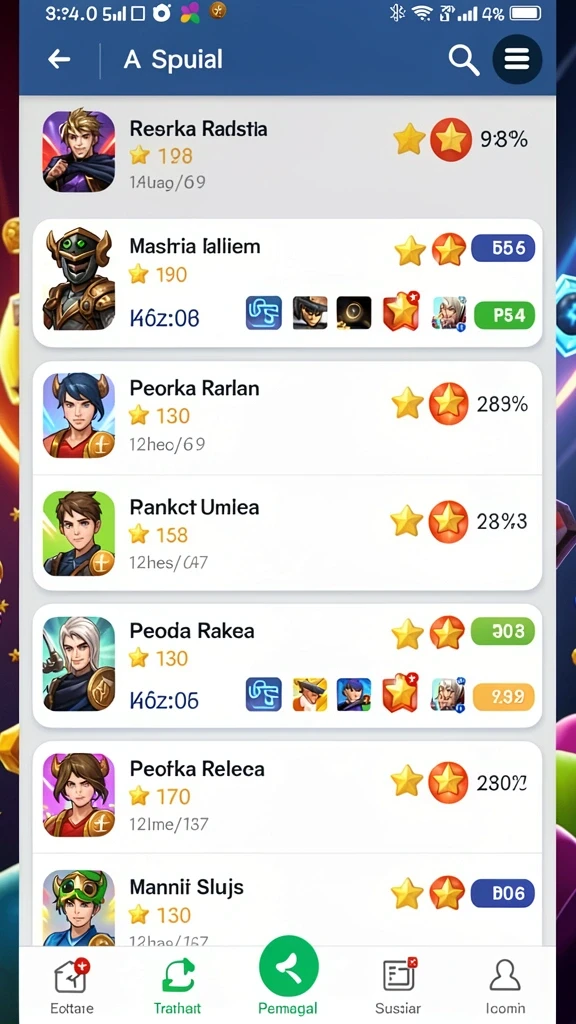The height and width of the screenshot is (1024, 576).
Task: Tap the 556 blue badge button
Action: tap(504, 248)
